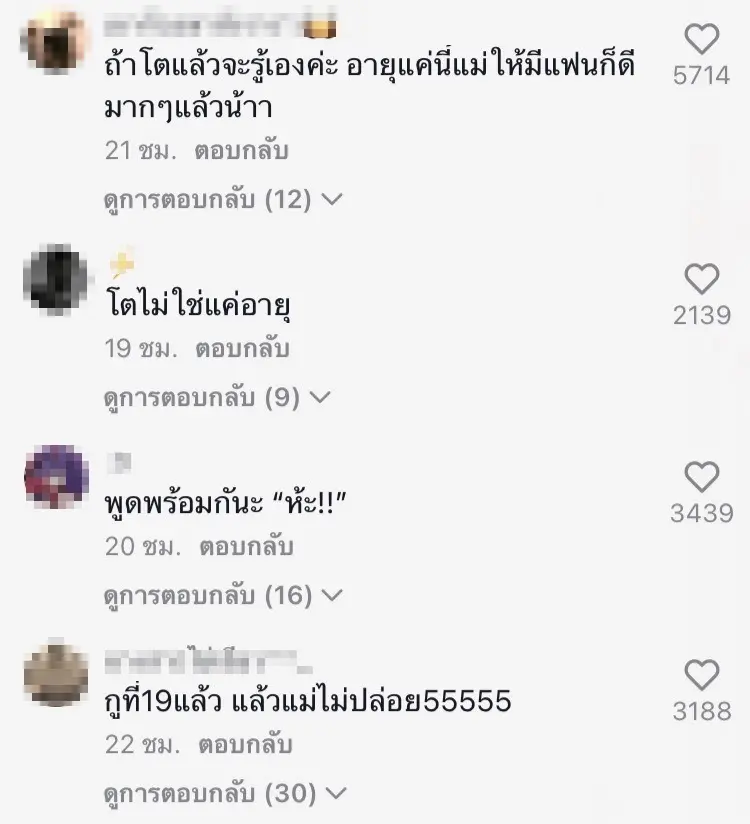Expand the 16 replies thread
The image size is (750, 824).
224,596
